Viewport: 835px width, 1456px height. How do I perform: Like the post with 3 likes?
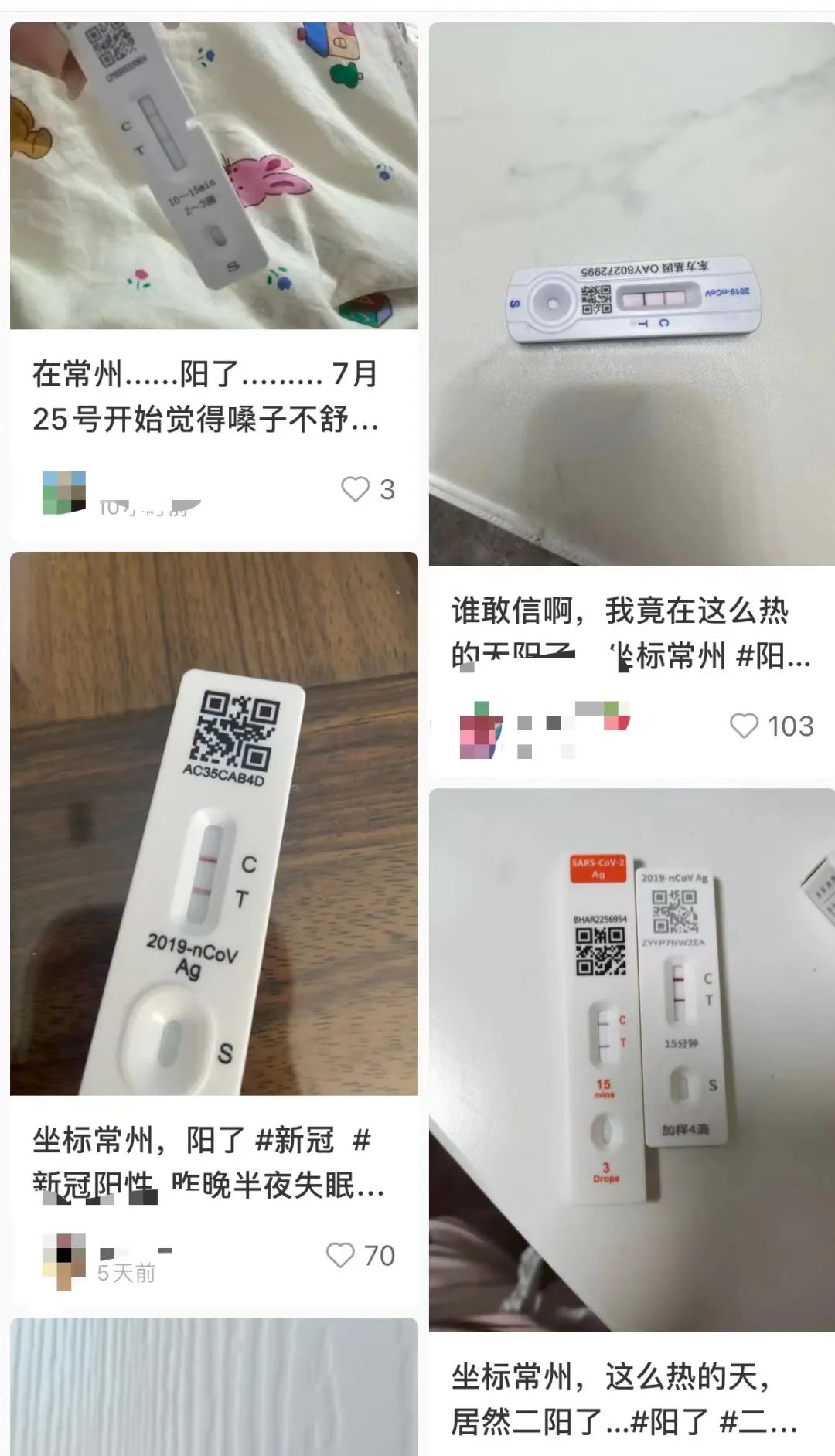(356, 489)
